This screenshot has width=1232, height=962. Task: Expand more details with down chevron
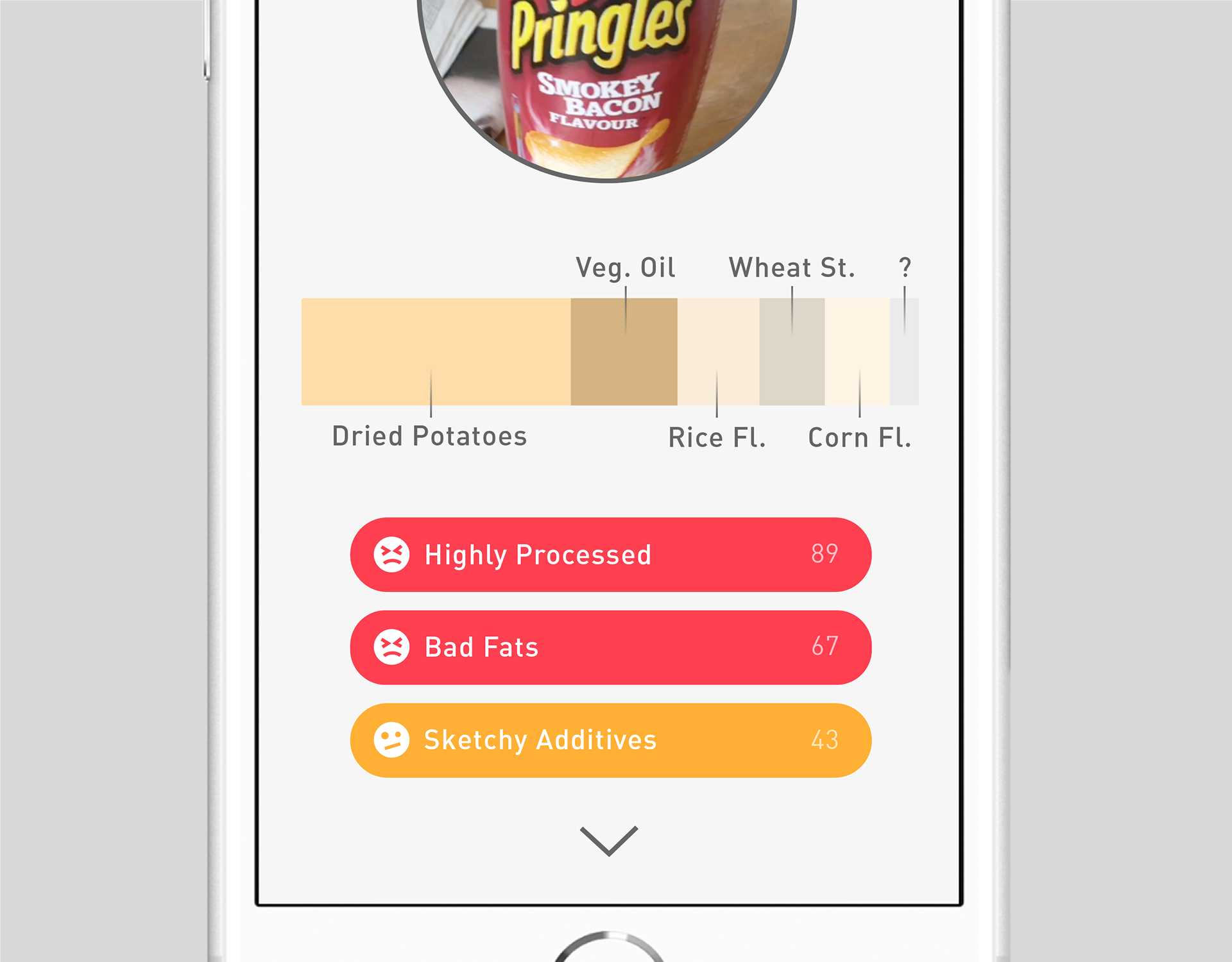coord(608,840)
